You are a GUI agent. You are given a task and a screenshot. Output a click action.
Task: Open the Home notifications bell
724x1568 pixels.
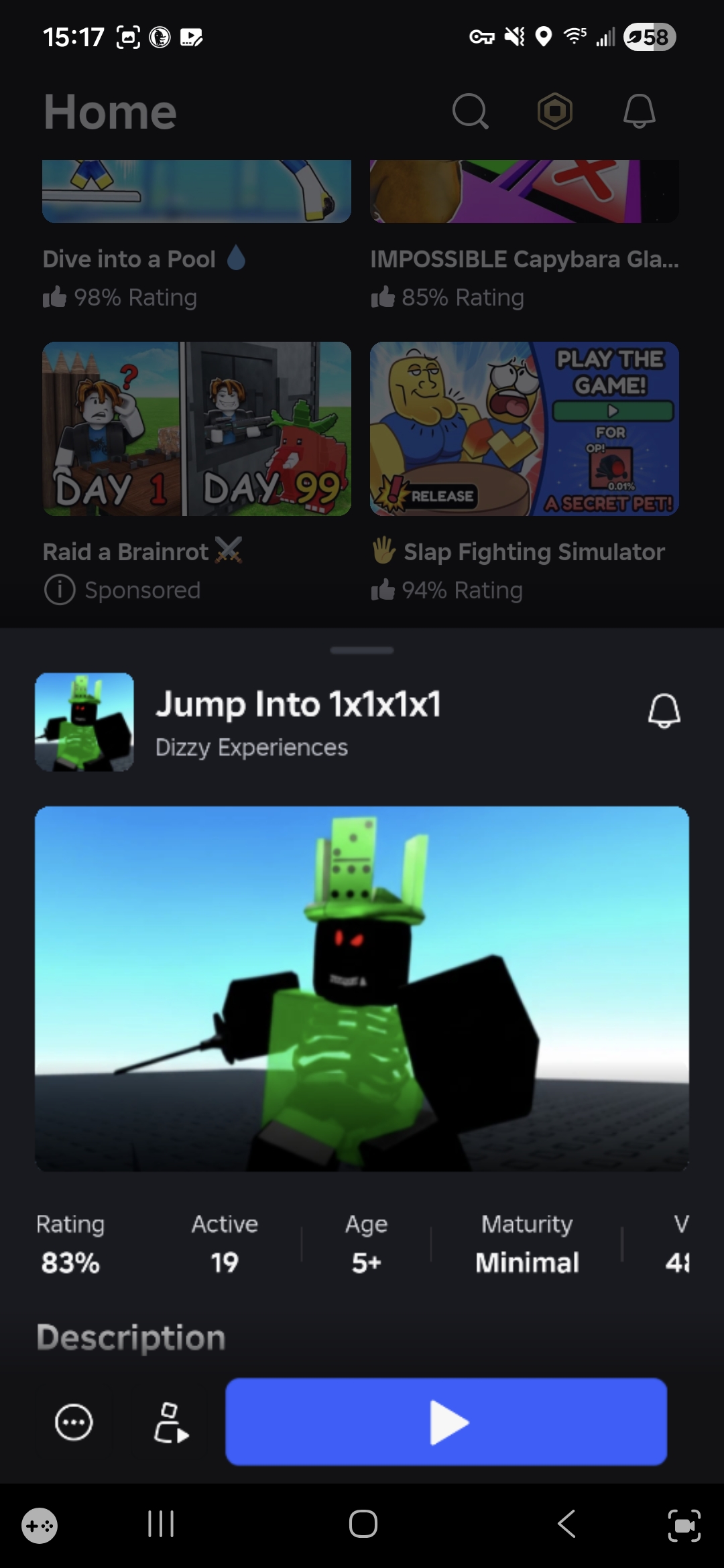639,111
